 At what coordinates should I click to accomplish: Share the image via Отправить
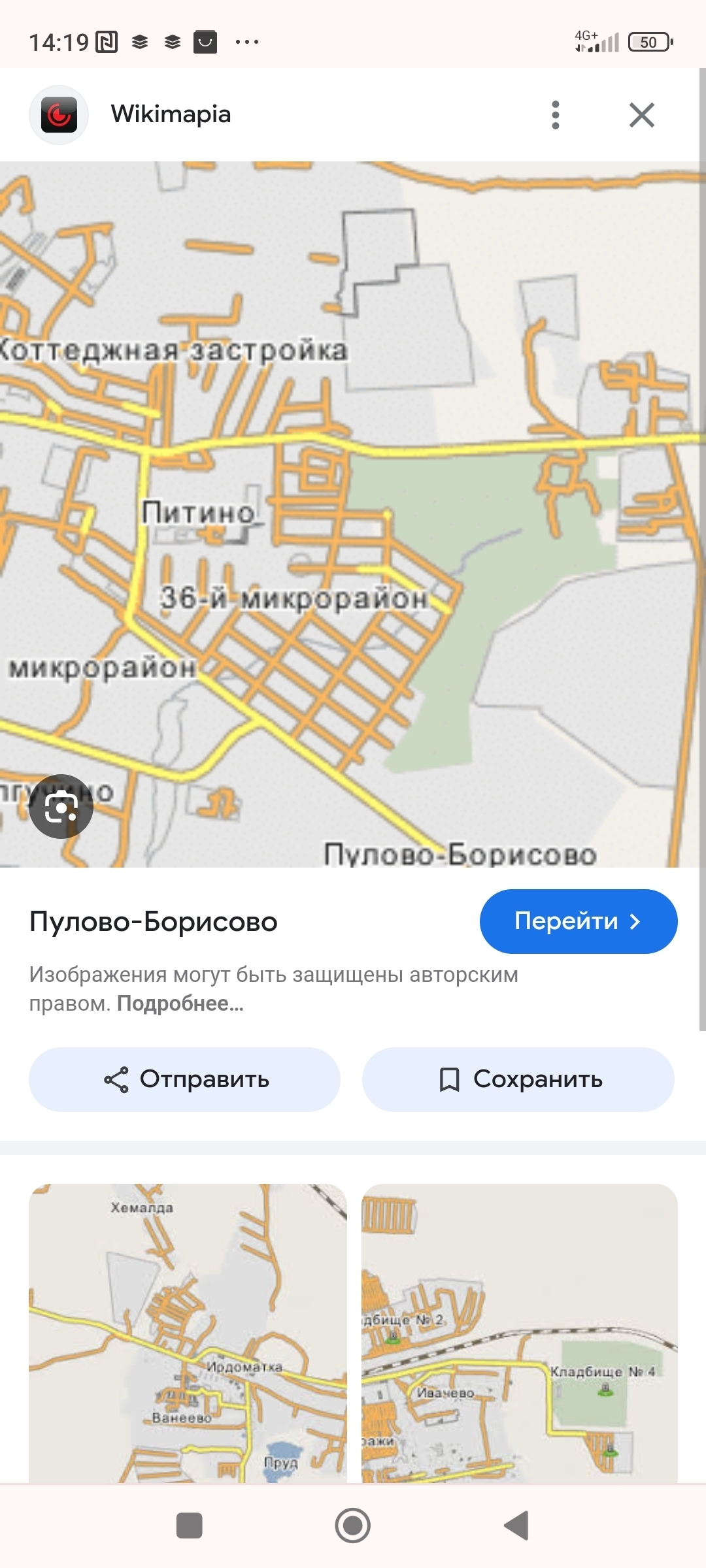pyautogui.click(x=184, y=1079)
